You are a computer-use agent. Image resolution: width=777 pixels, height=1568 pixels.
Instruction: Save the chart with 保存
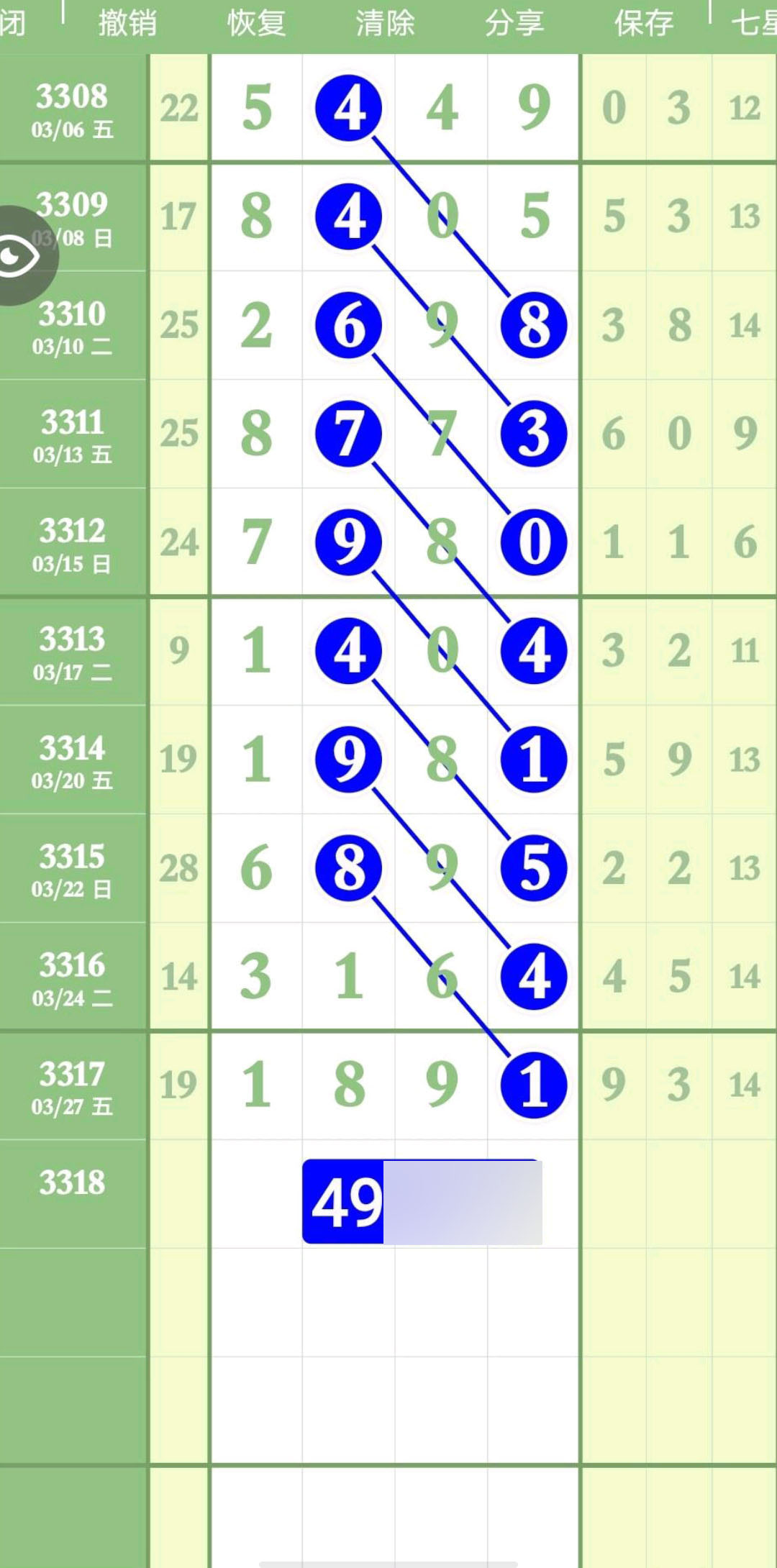[x=643, y=23]
